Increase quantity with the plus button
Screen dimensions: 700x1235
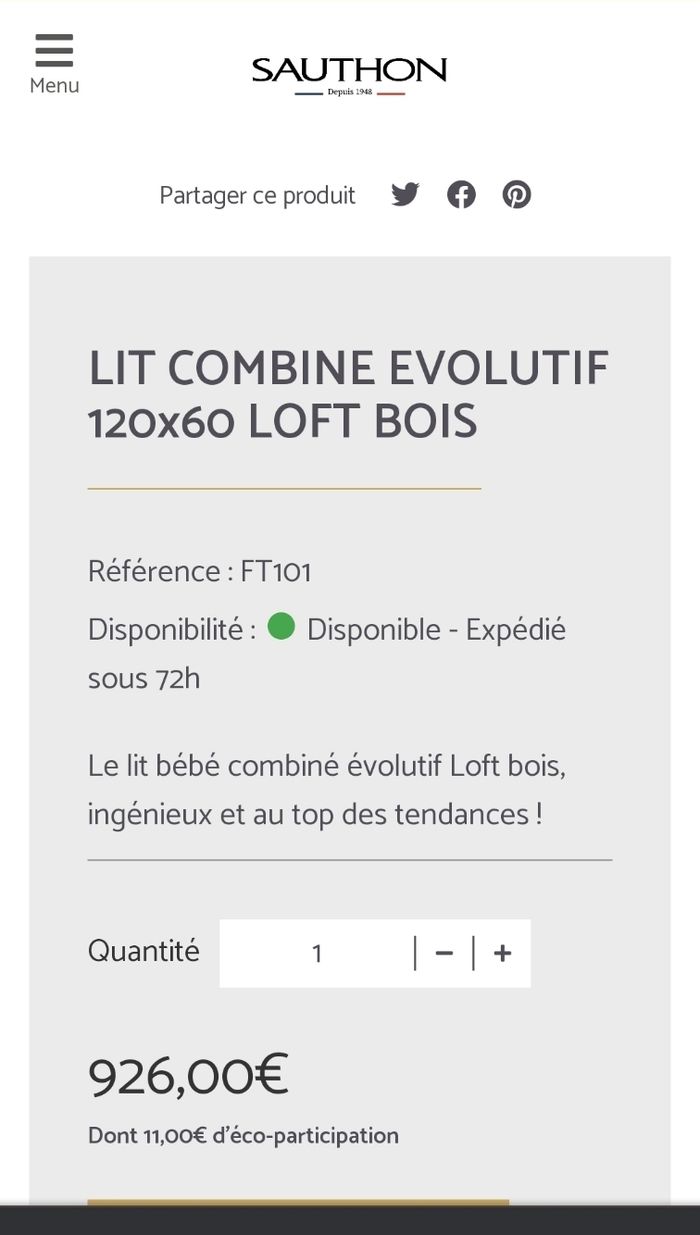tap(503, 953)
